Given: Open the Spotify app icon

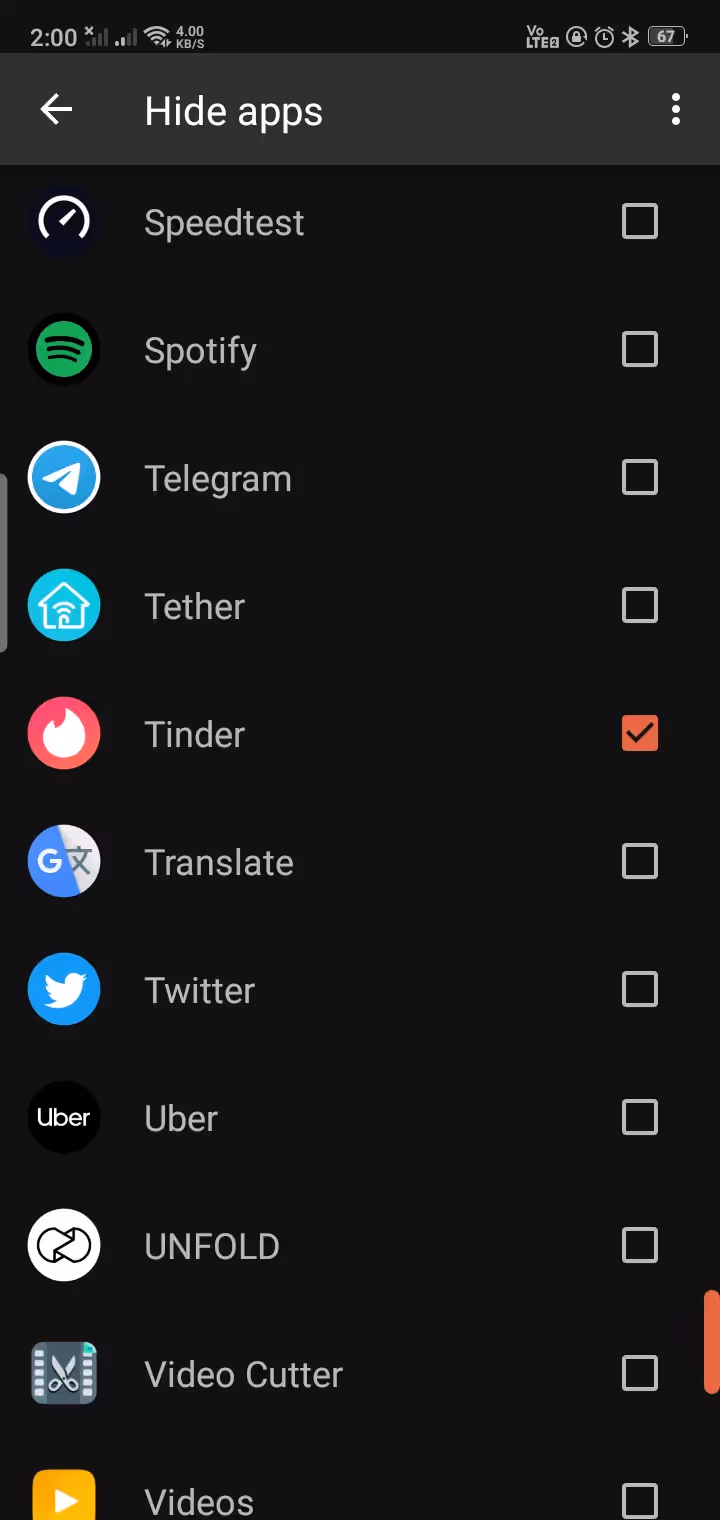Looking at the screenshot, I should tap(64, 349).
